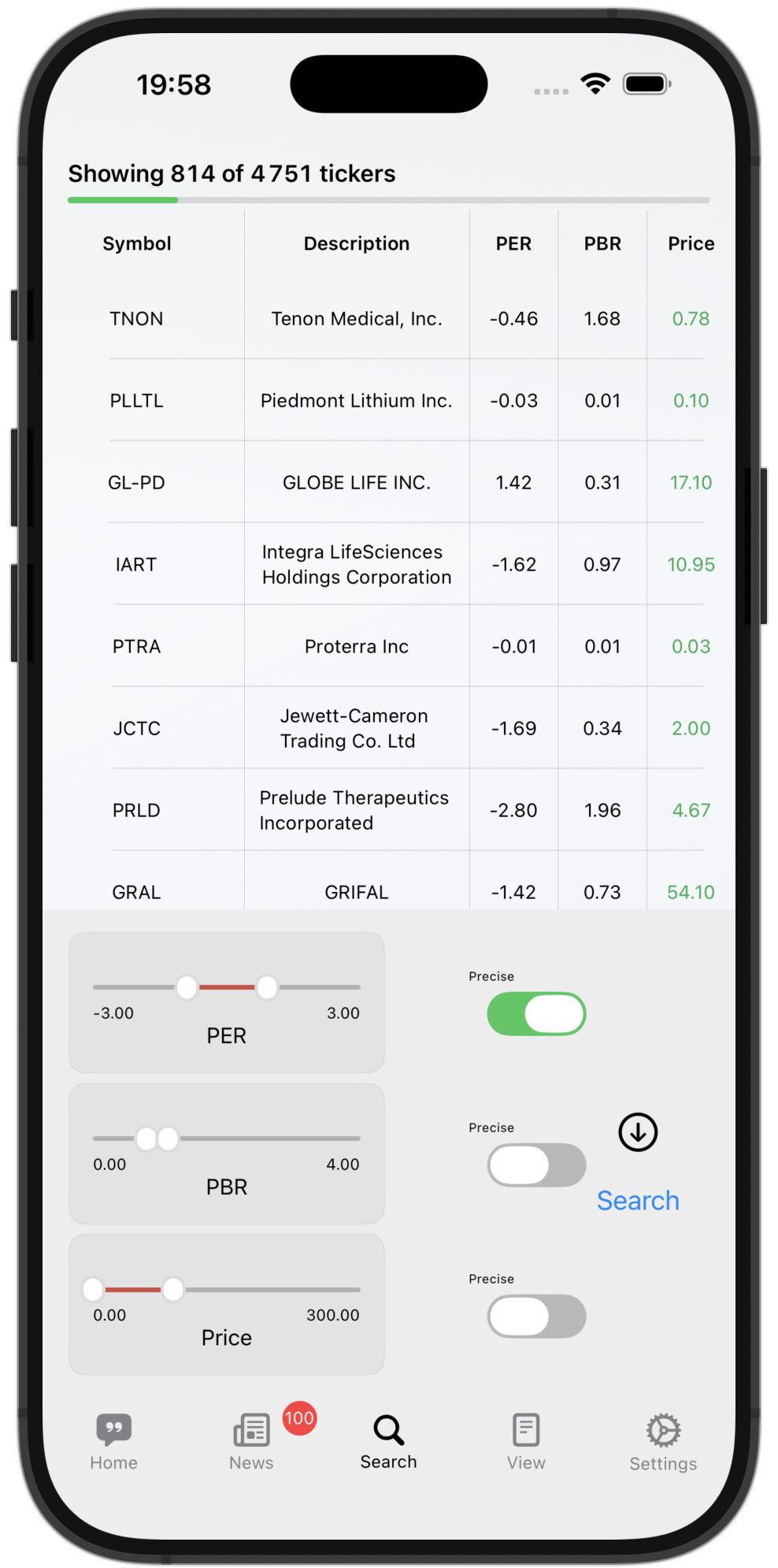Image resolution: width=778 pixels, height=1568 pixels.
Task: Tap the PER range slider track
Action: [227, 987]
